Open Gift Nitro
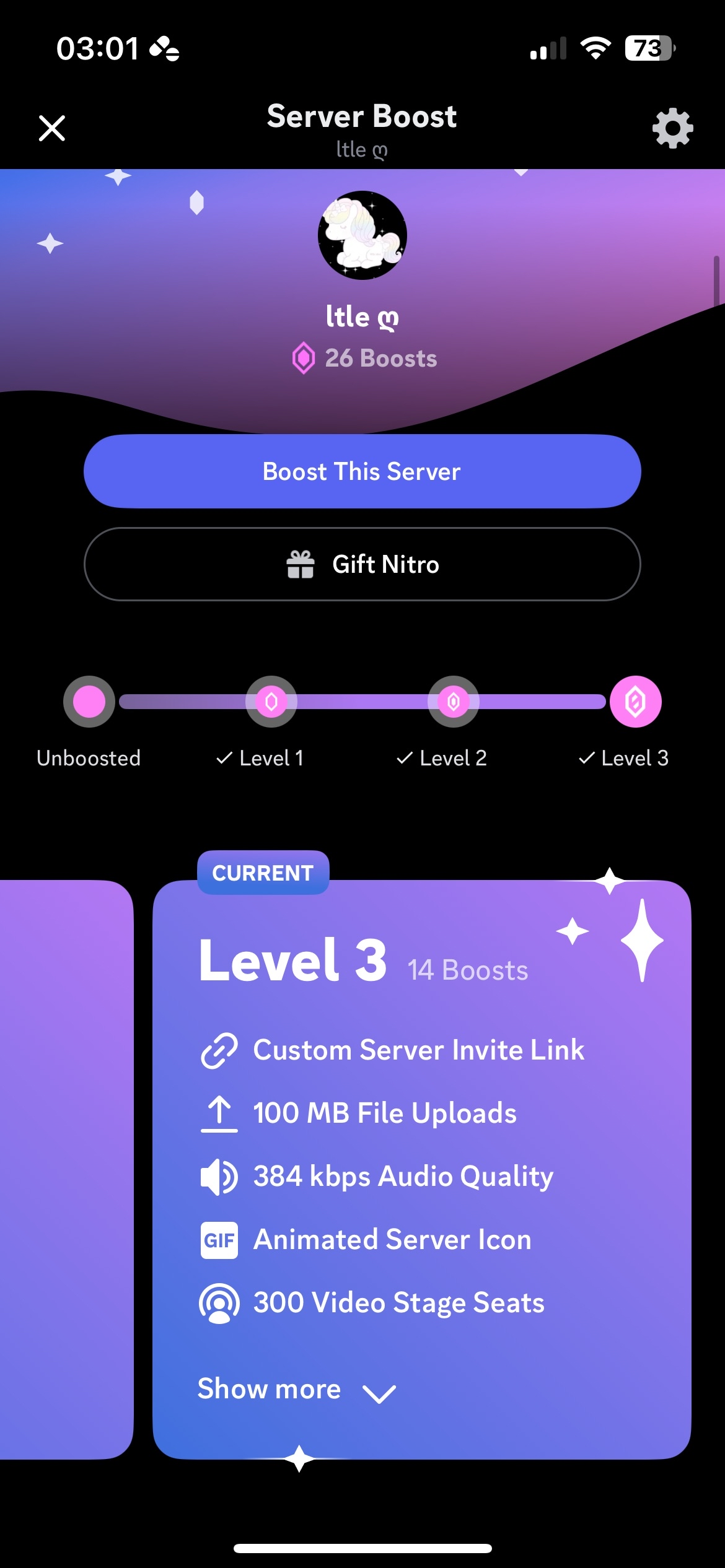 [x=362, y=564]
